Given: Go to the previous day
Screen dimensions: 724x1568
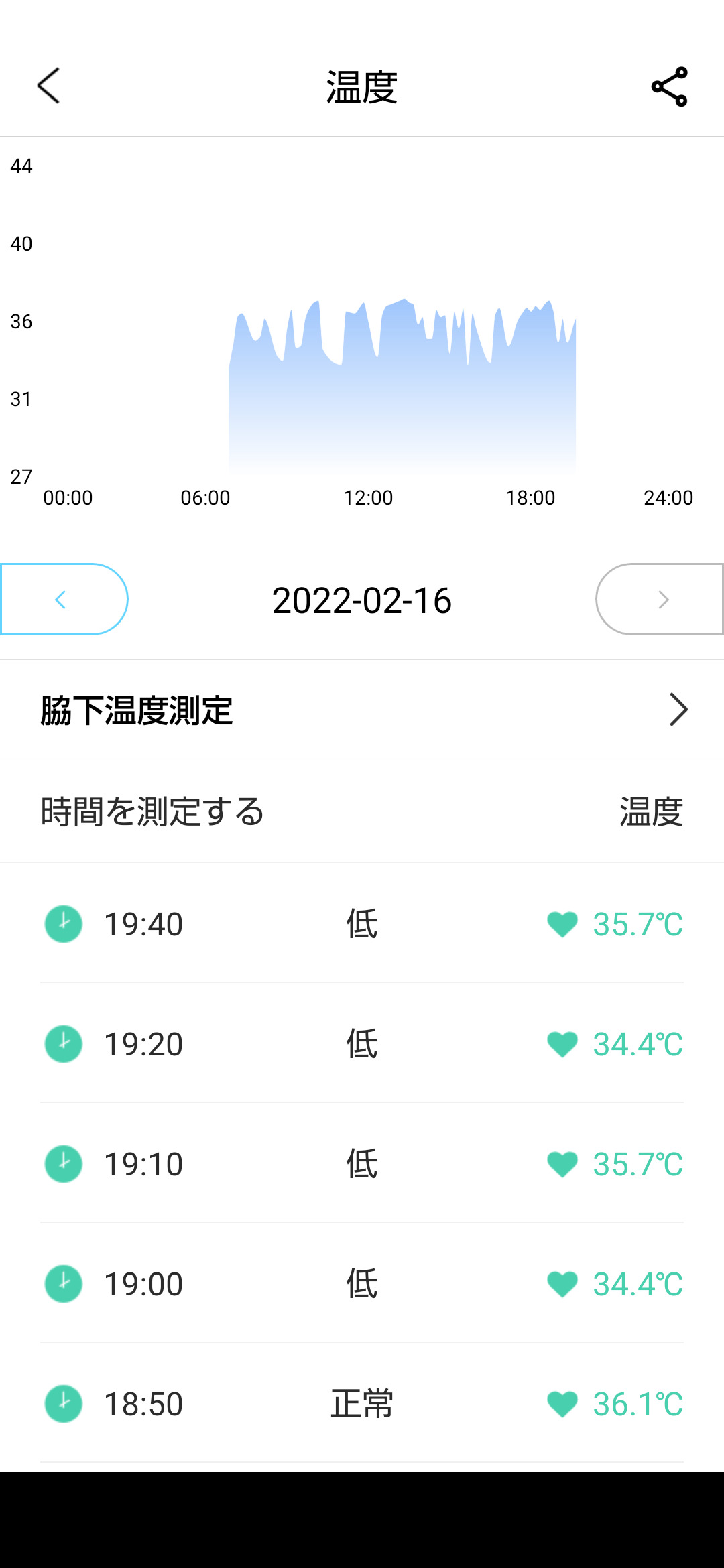Looking at the screenshot, I should 64,599.
